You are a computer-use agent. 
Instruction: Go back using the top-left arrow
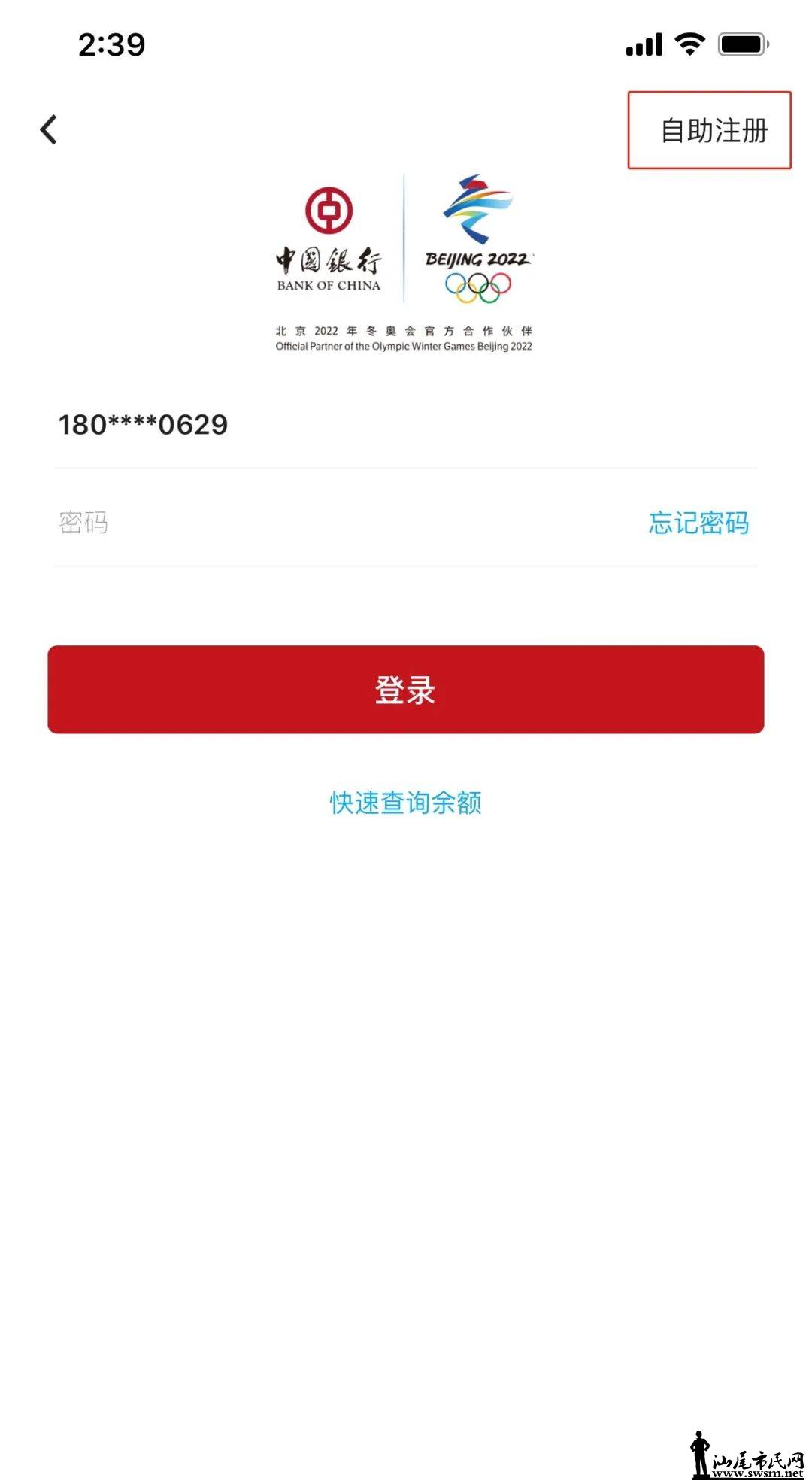pyautogui.click(x=49, y=130)
